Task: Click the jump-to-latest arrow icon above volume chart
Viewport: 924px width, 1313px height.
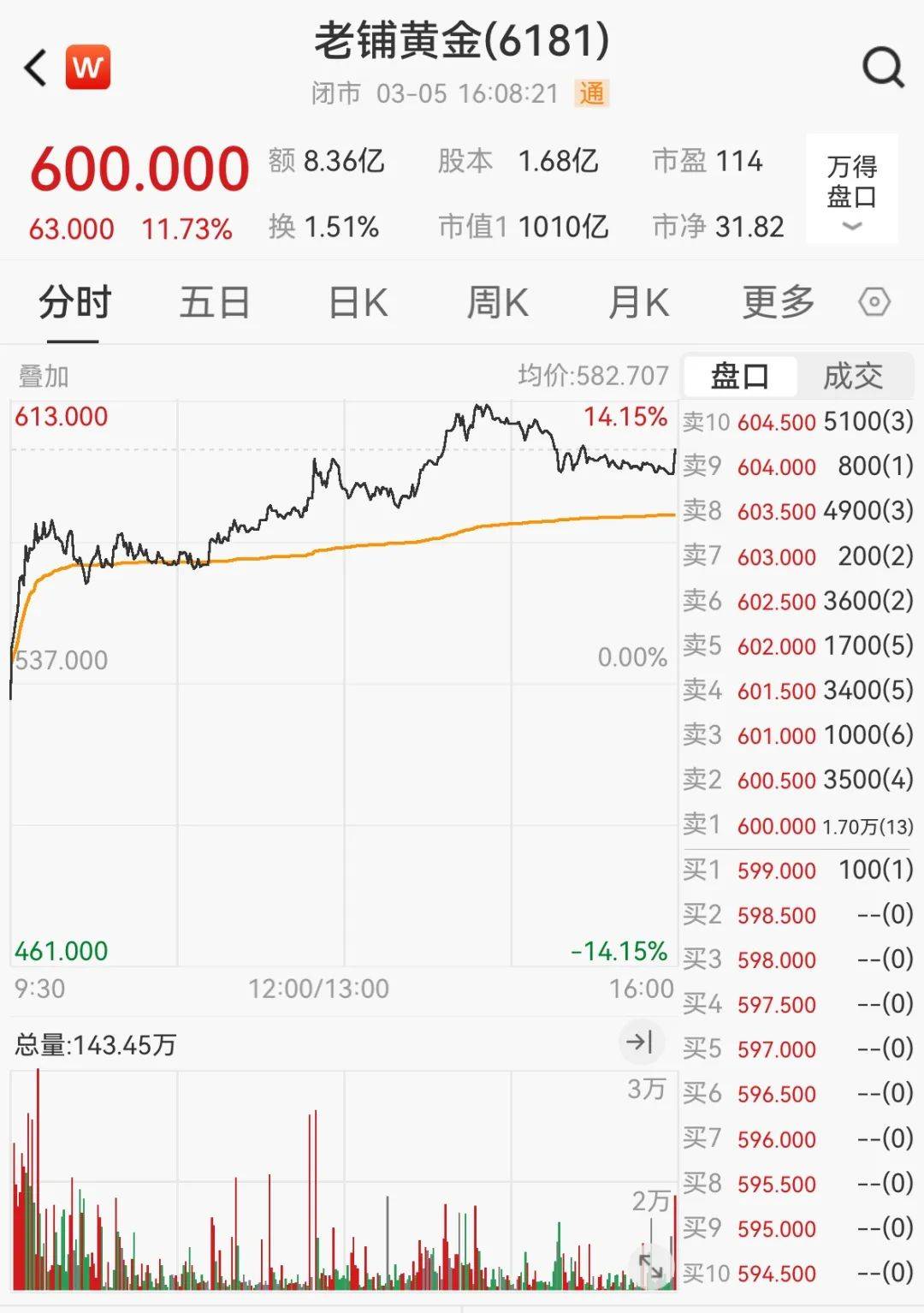Action: point(639,1043)
